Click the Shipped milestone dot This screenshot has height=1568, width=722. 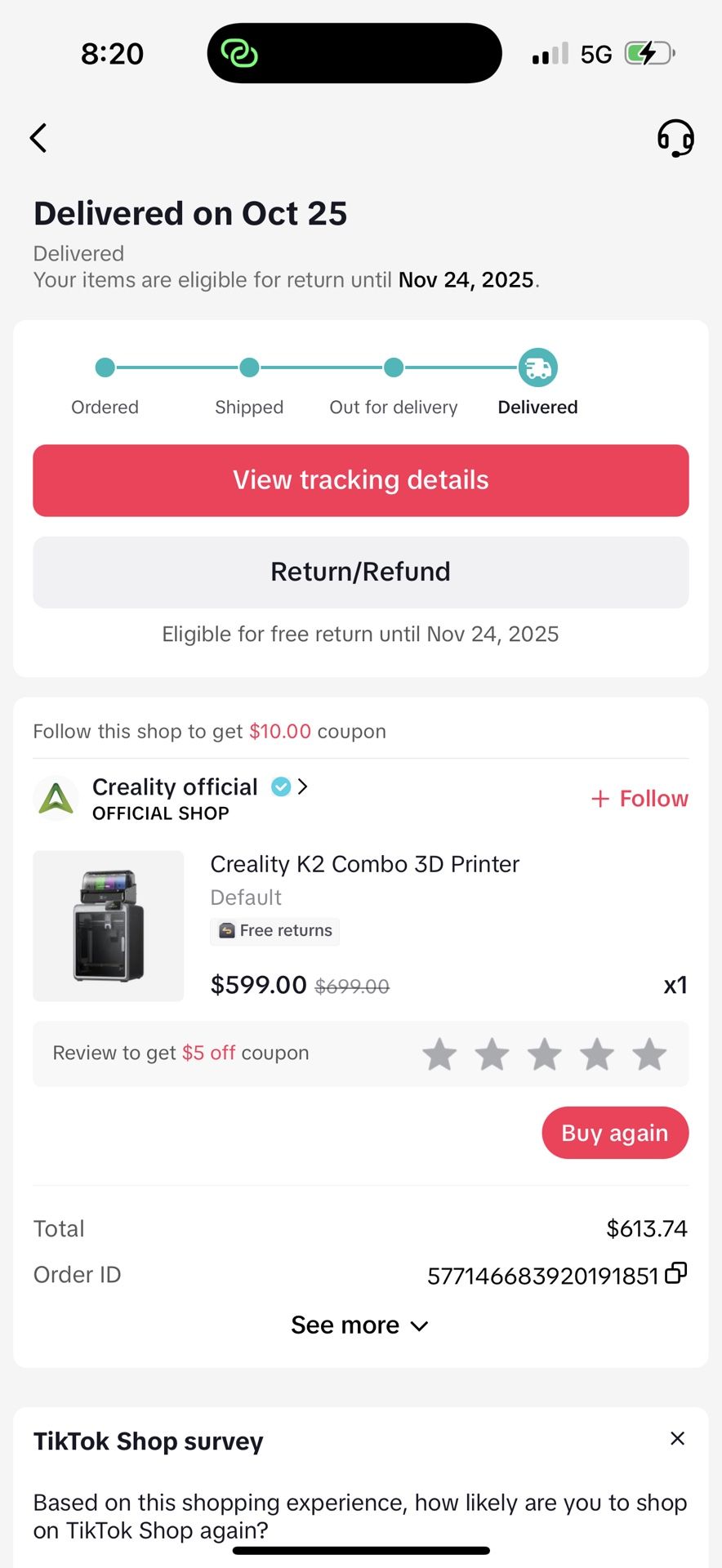click(x=249, y=367)
